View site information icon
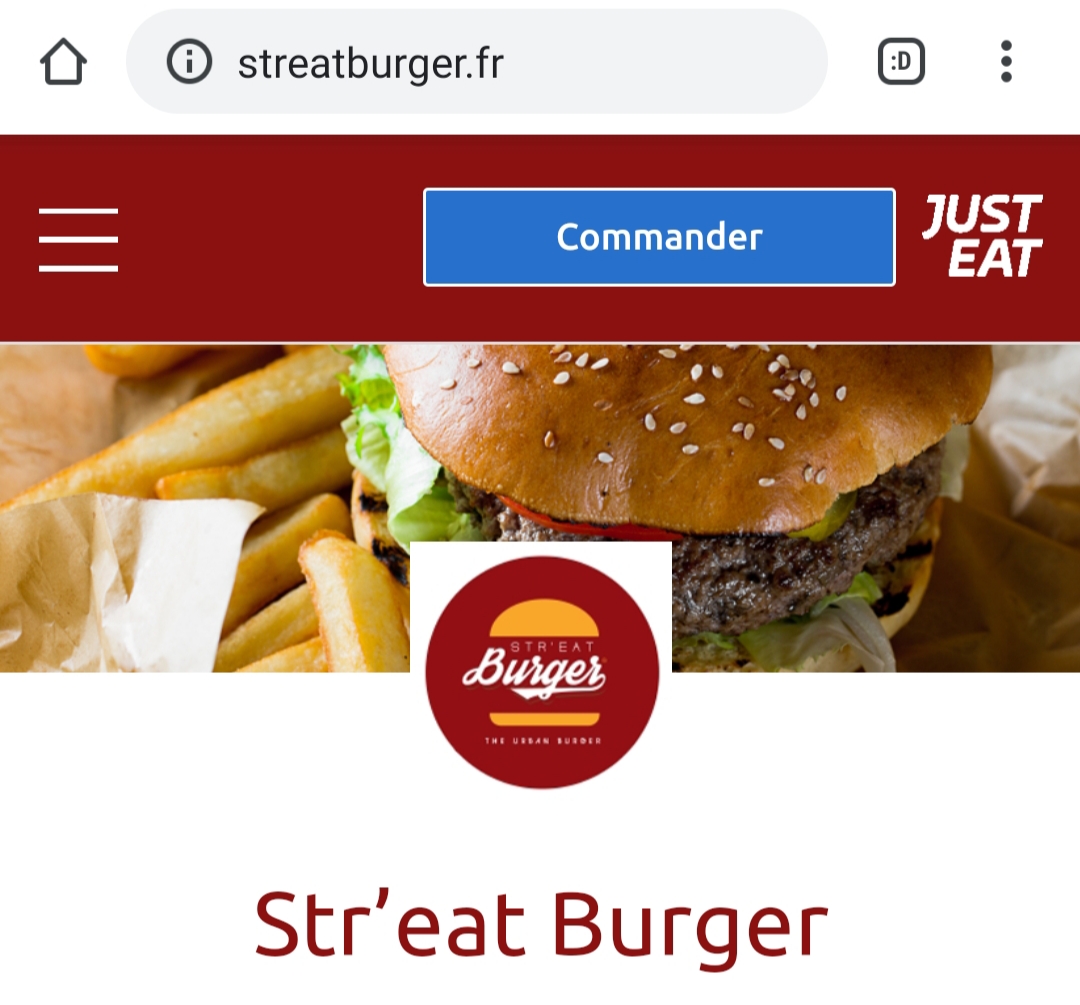The width and height of the screenshot is (1080, 1005). coord(189,62)
